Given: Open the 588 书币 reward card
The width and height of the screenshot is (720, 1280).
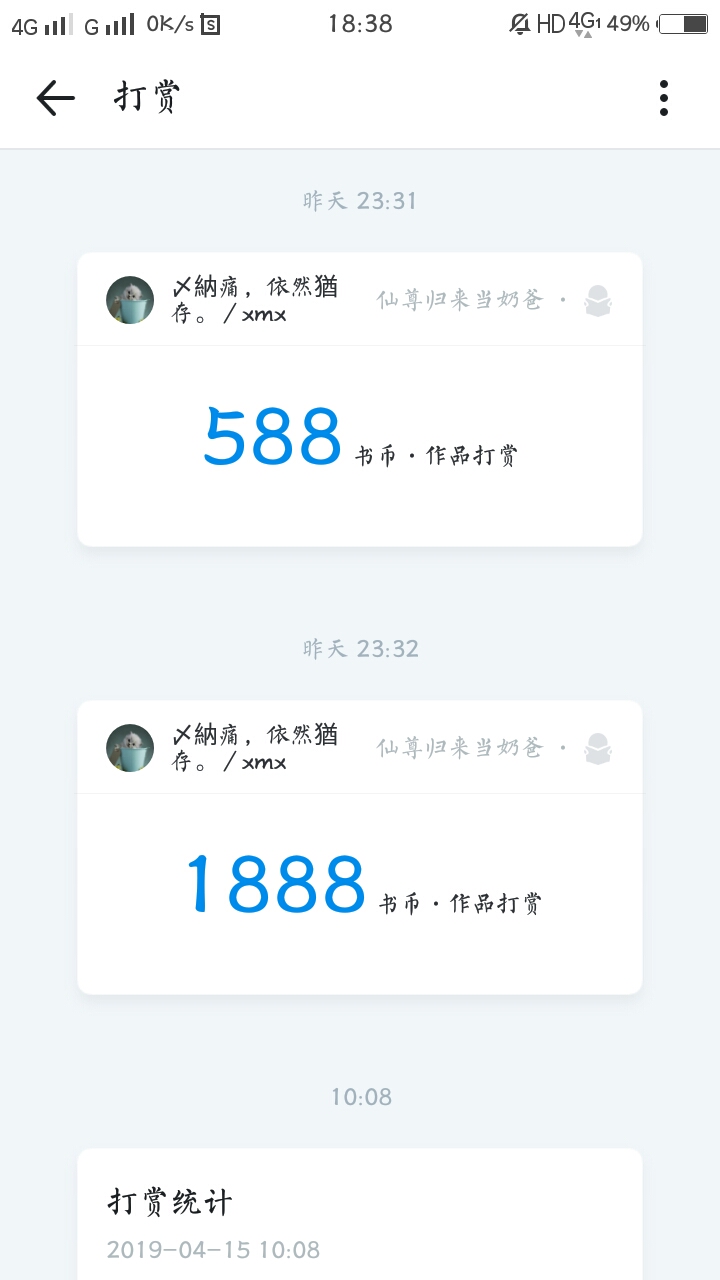Looking at the screenshot, I should coord(360,399).
